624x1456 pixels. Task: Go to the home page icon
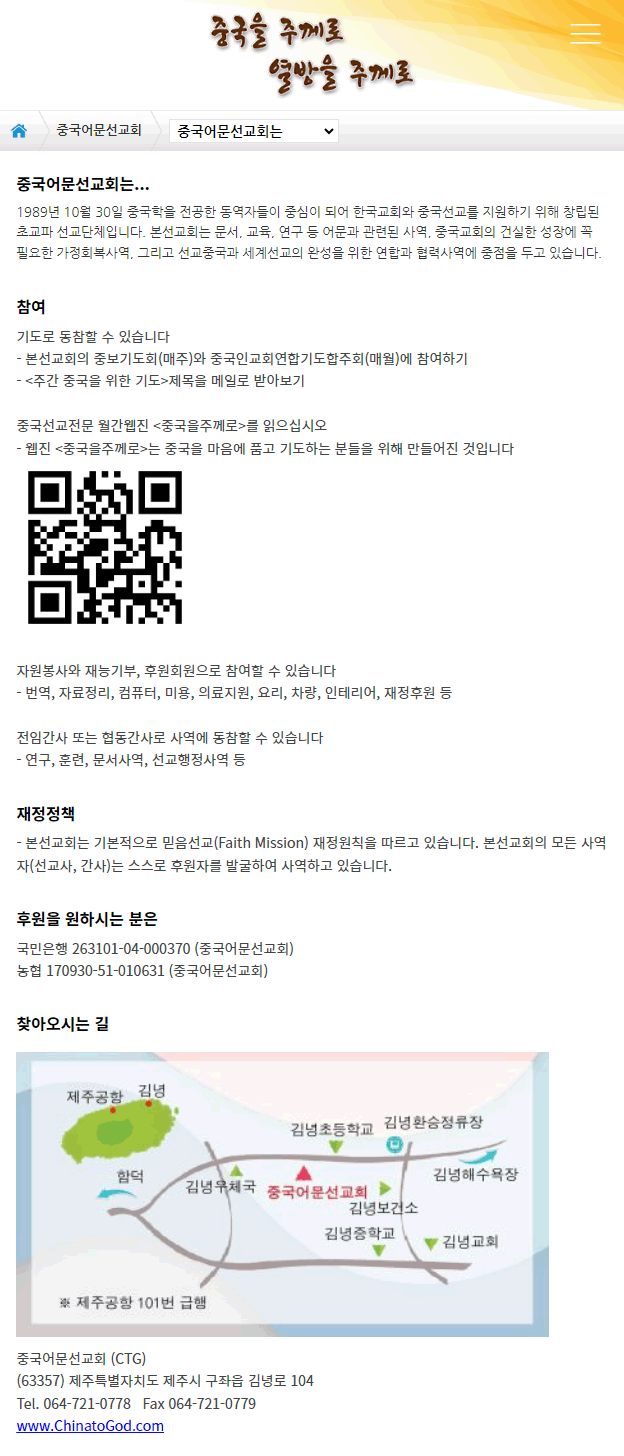(x=19, y=131)
